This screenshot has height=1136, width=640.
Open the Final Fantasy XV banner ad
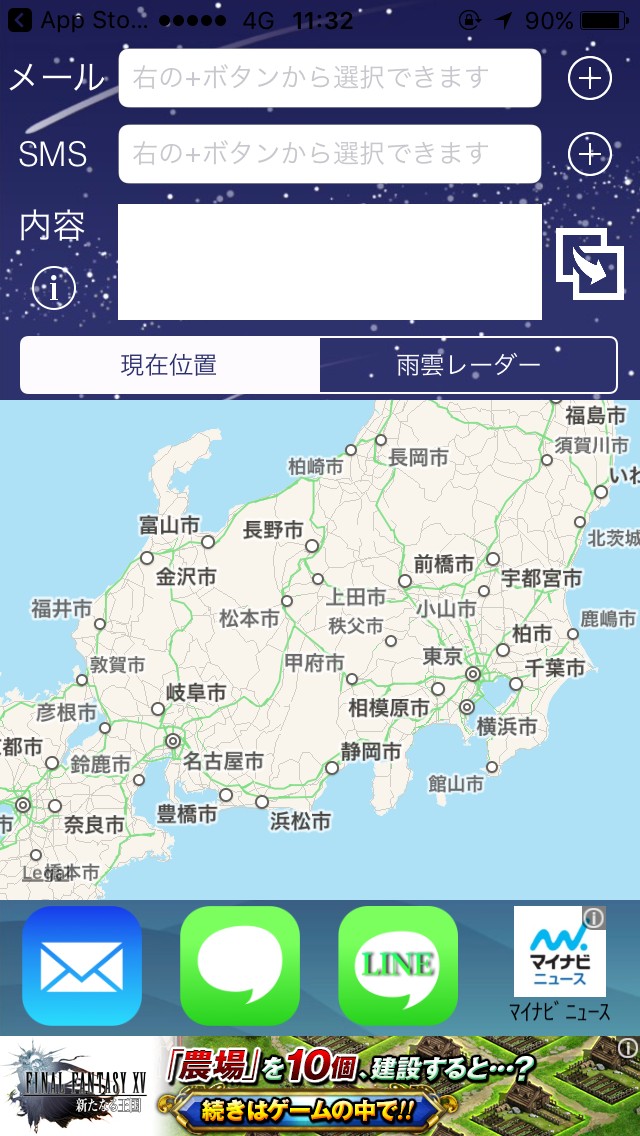click(320, 1086)
